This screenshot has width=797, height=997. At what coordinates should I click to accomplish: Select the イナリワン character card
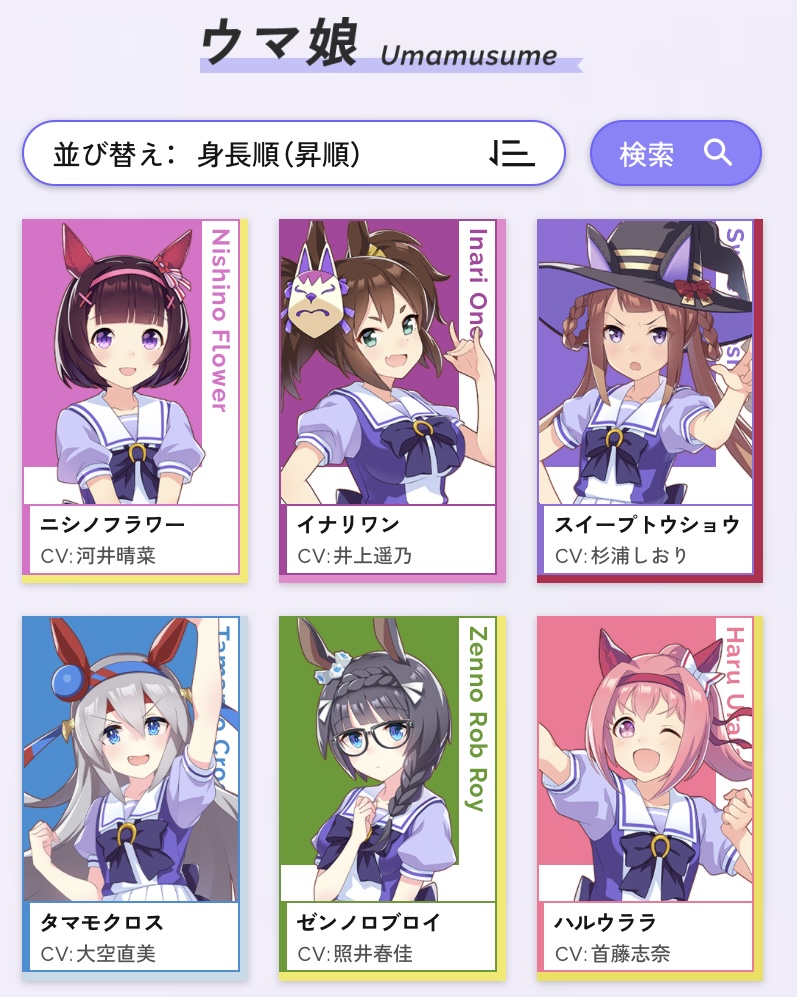[389, 400]
